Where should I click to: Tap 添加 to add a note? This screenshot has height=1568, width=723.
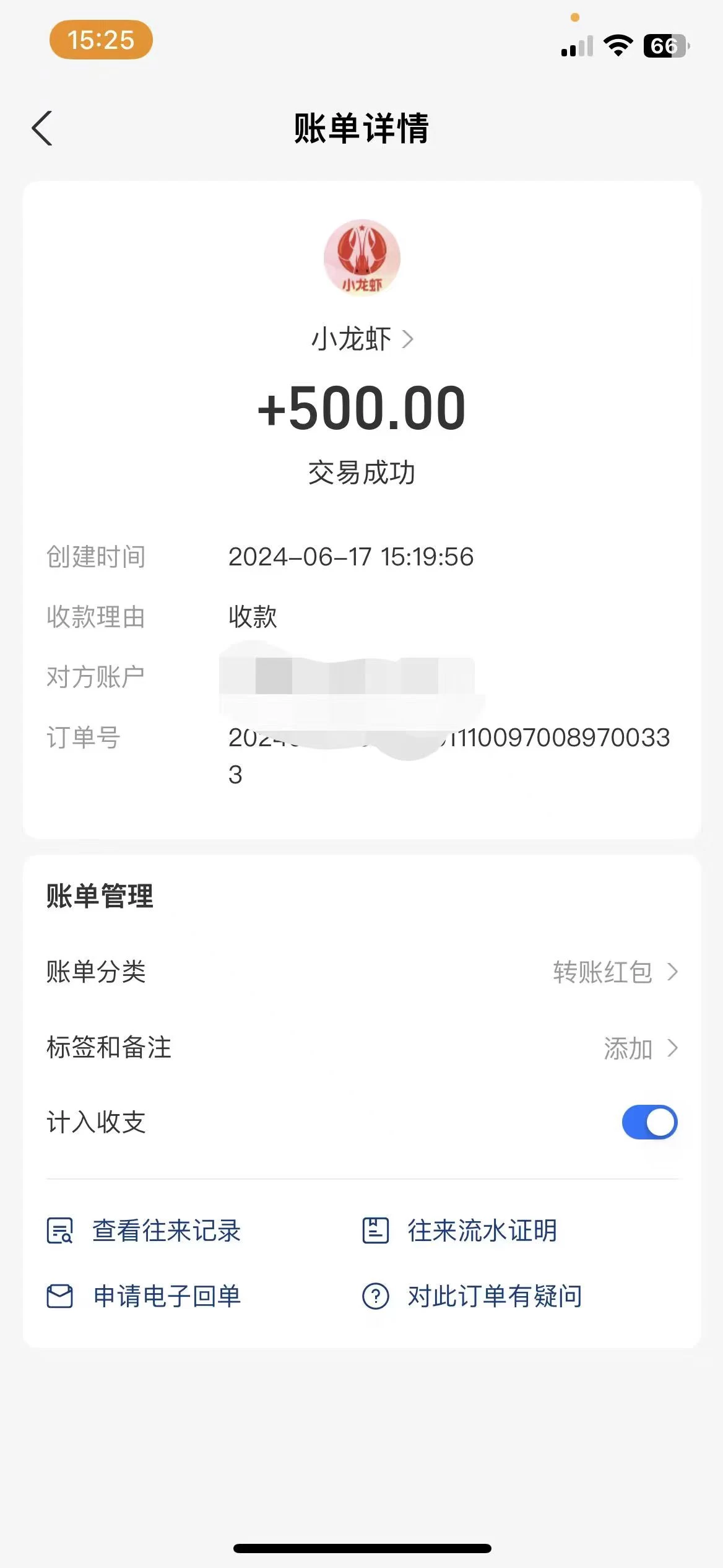point(627,1048)
